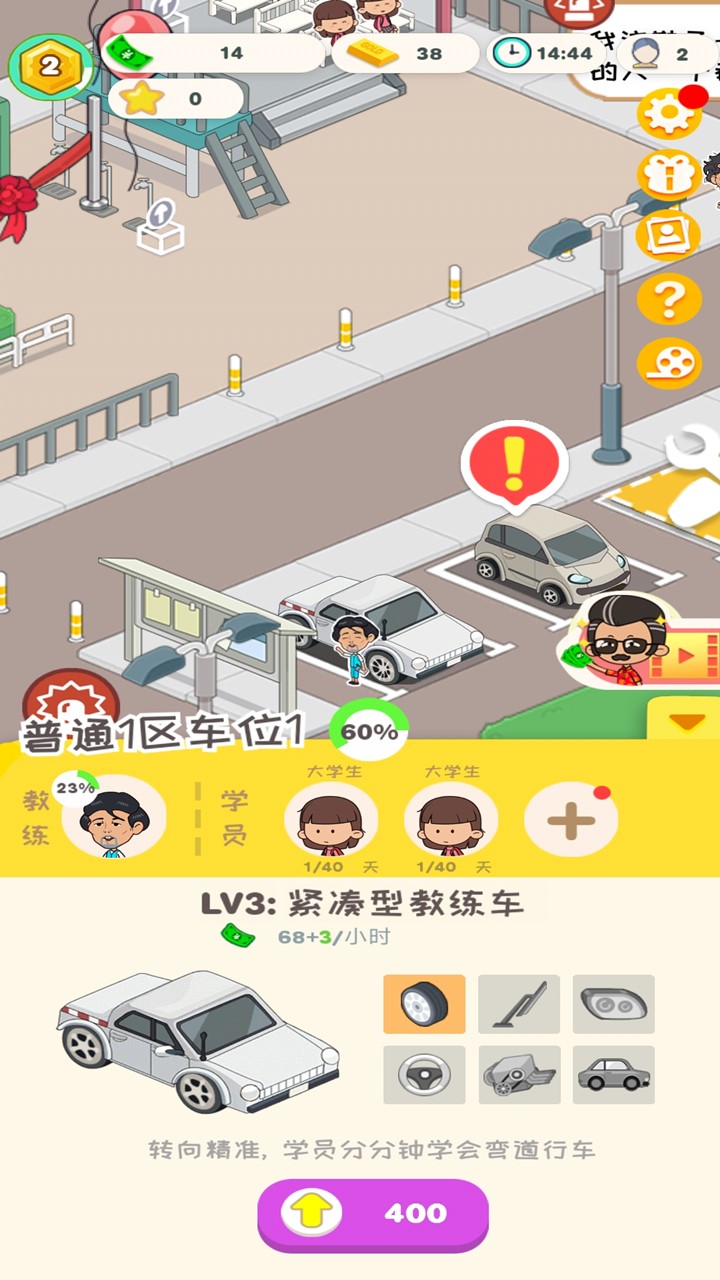This screenshot has width=720, height=1280.
Task: Select the headlight upgrade slot
Action: coord(614,1003)
